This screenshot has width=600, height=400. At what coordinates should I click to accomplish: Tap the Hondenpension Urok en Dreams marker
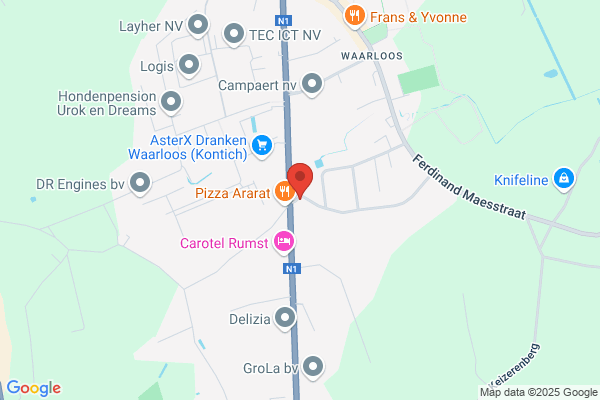171,102
